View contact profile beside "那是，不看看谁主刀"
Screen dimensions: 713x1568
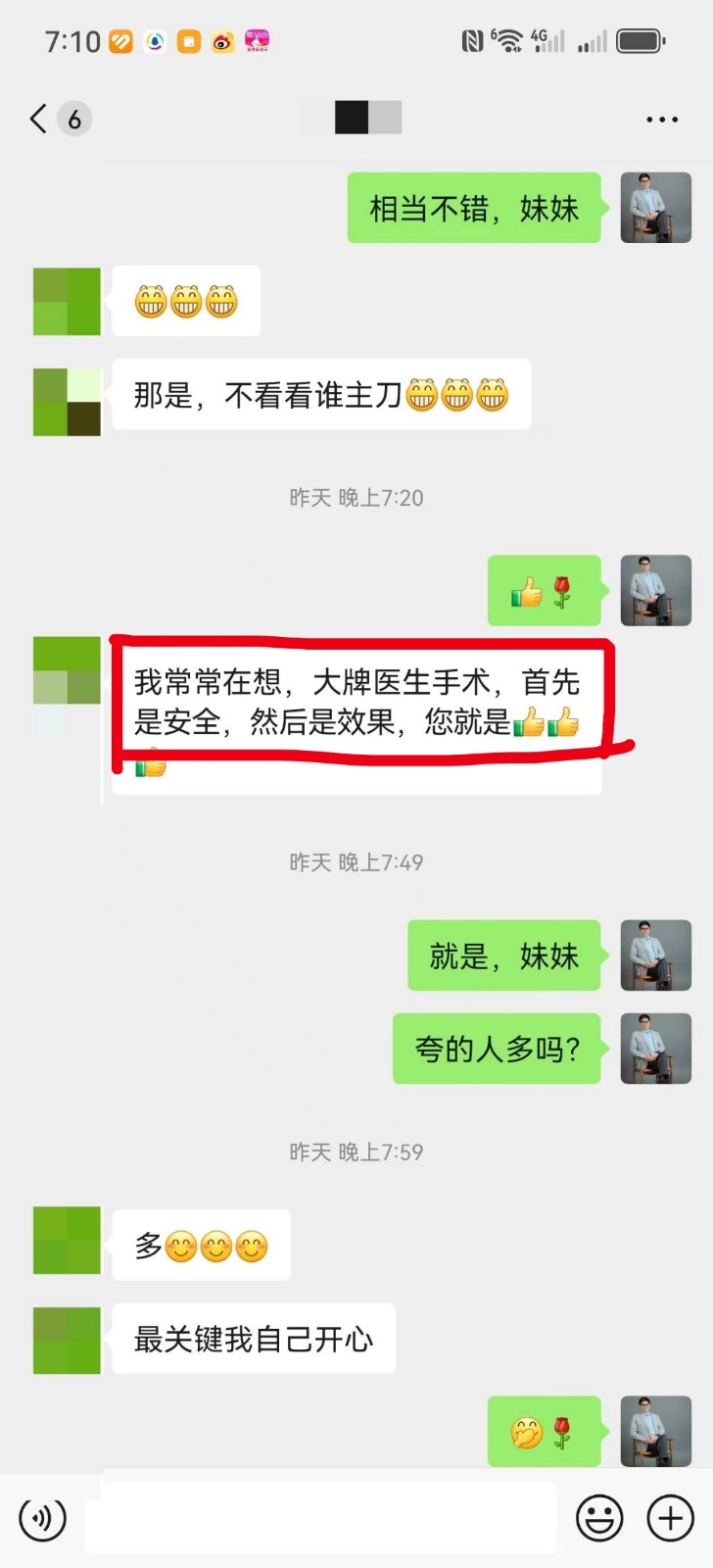pyautogui.click(x=68, y=402)
